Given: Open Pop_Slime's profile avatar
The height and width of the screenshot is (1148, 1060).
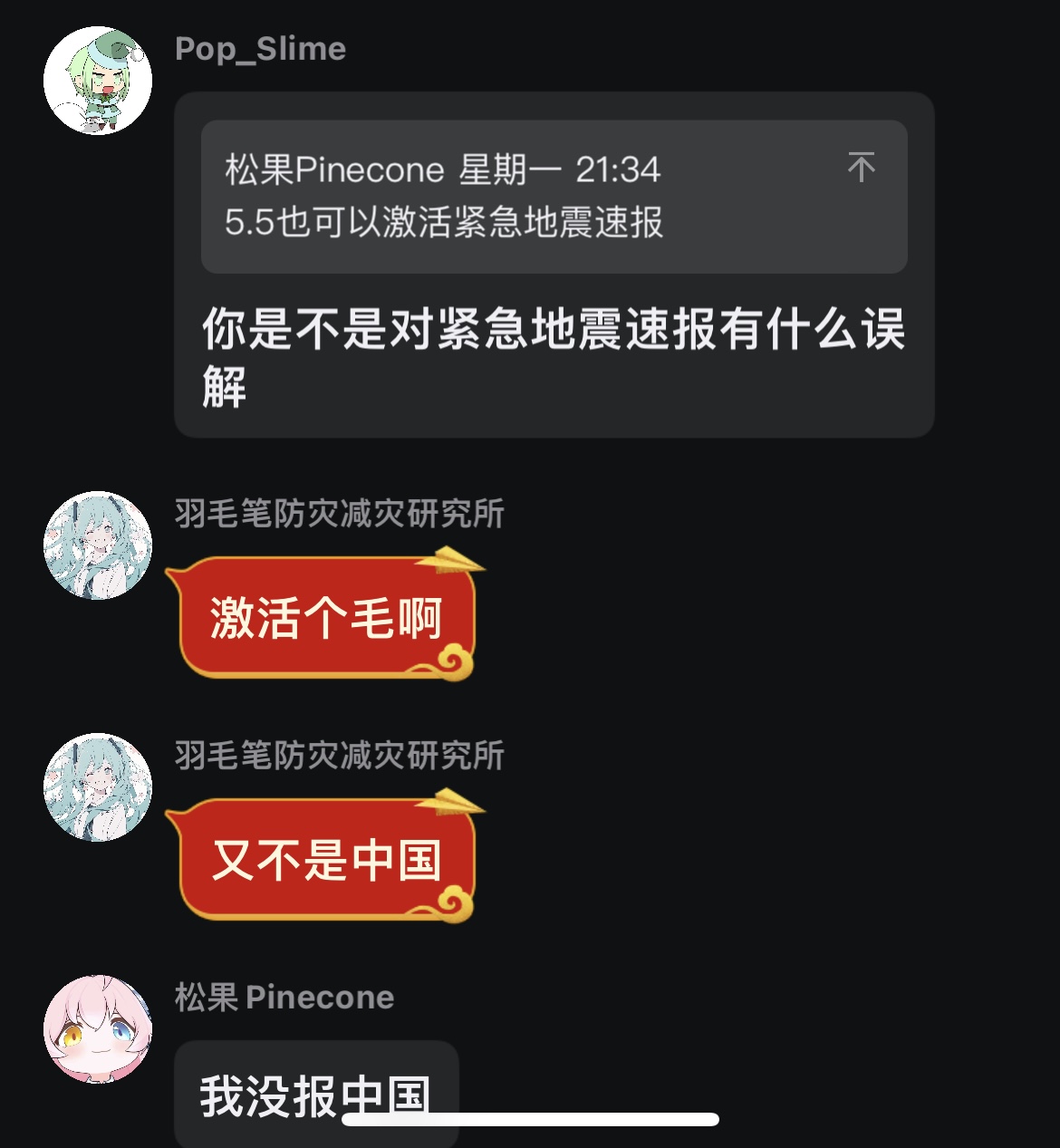Looking at the screenshot, I should [98, 81].
